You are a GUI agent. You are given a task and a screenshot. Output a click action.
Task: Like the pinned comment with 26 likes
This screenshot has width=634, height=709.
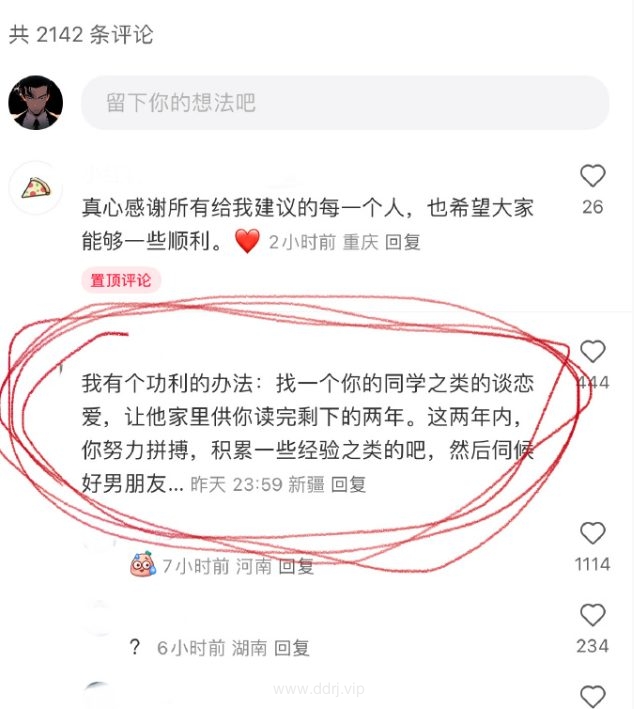click(x=592, y=177)
